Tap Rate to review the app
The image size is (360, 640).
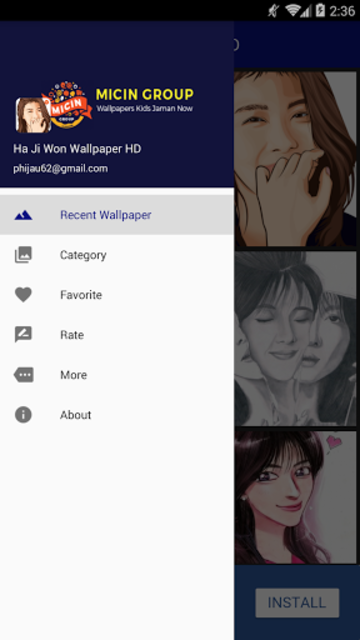117,335
